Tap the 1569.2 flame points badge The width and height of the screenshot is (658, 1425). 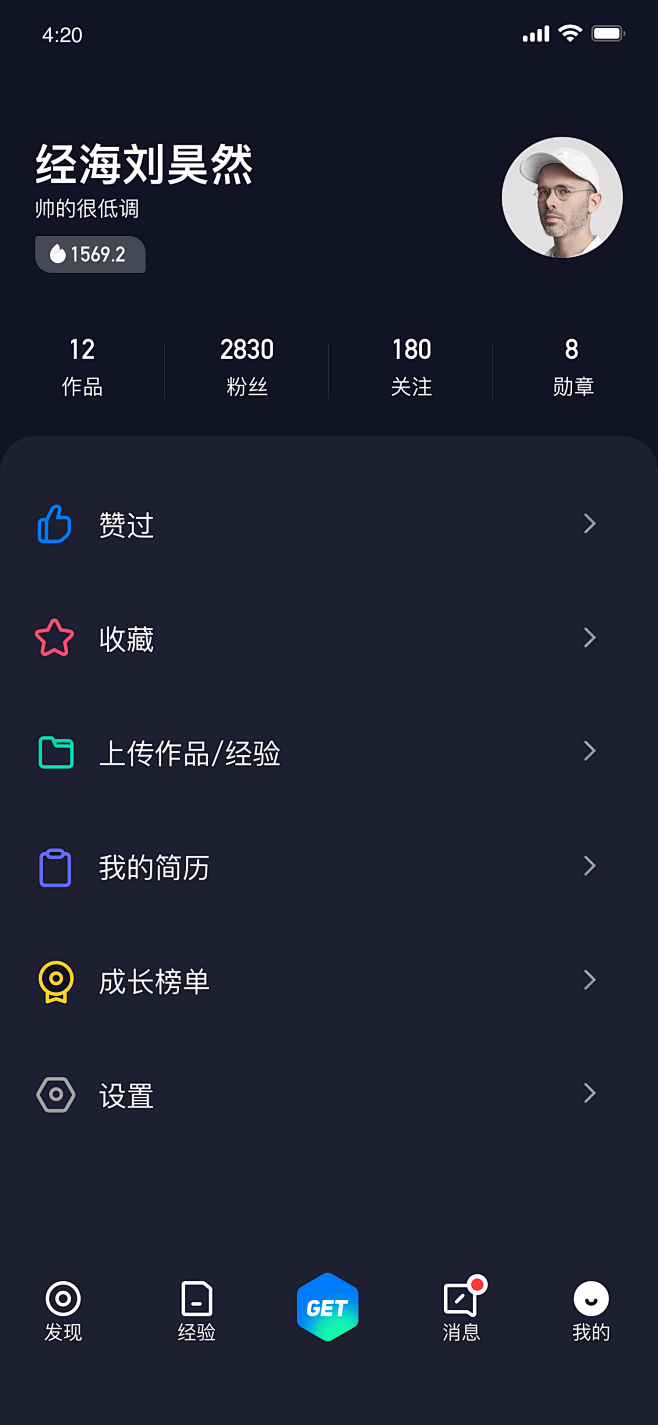(x=91, y=254)
